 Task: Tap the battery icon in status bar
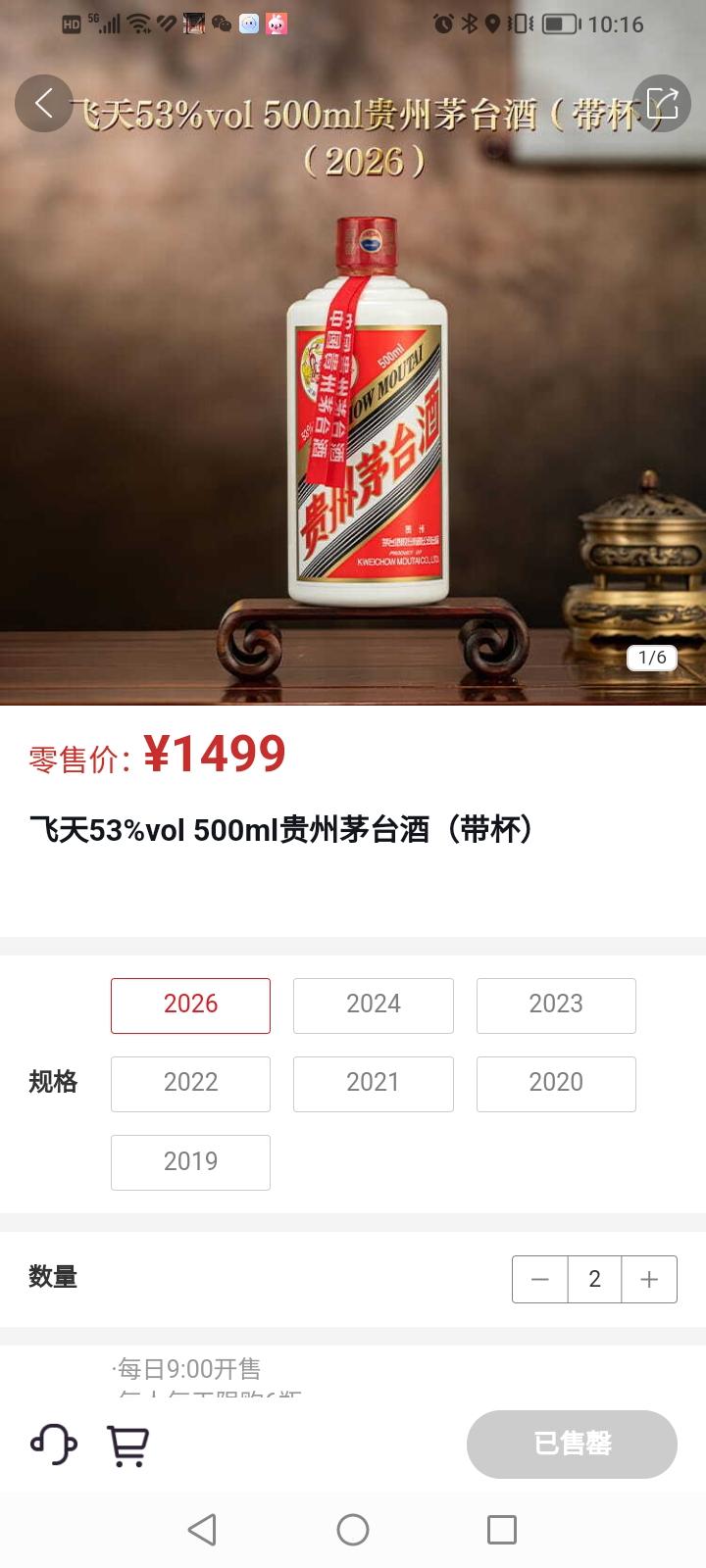tap(559, 24)
